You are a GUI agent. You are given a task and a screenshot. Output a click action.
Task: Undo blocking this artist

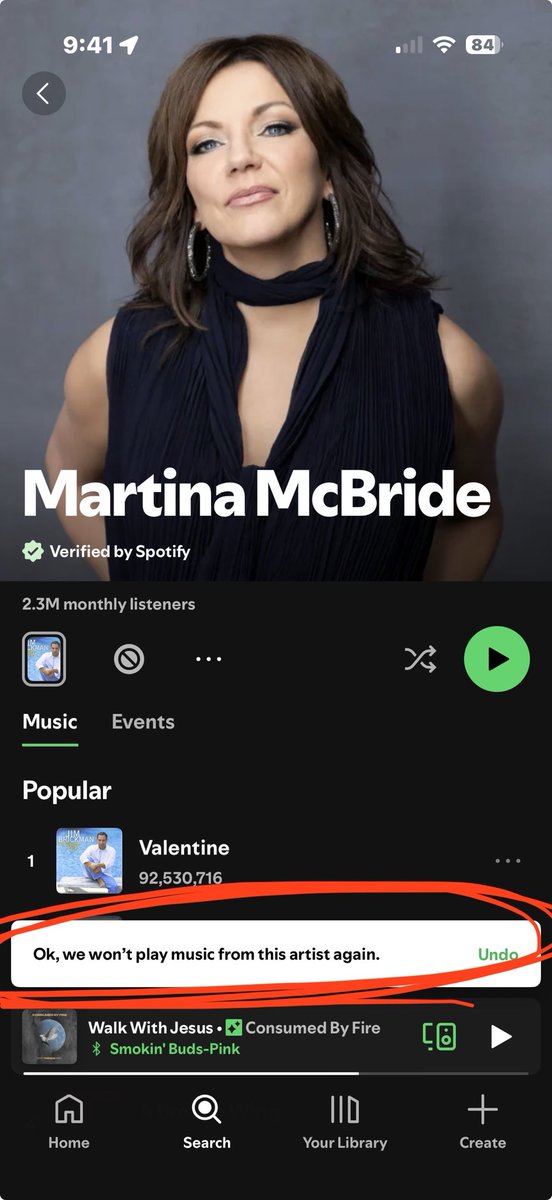coord(497,954)
